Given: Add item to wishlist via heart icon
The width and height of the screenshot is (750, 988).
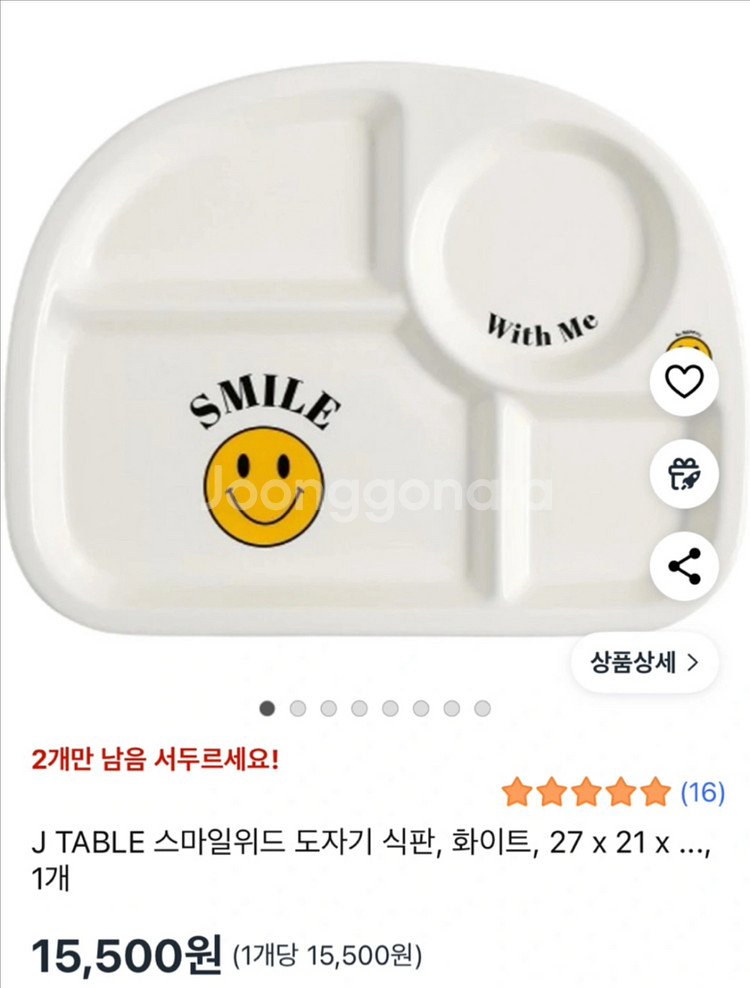Looking at the screenshot, I should (686, 381).
